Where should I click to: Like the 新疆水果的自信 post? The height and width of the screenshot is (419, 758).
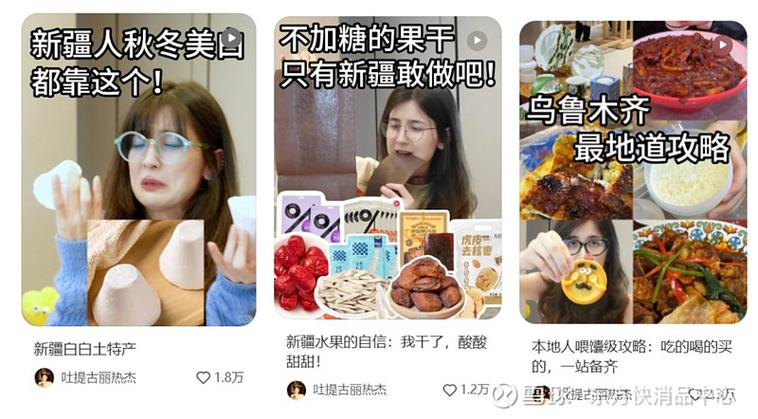pos(456,389)
